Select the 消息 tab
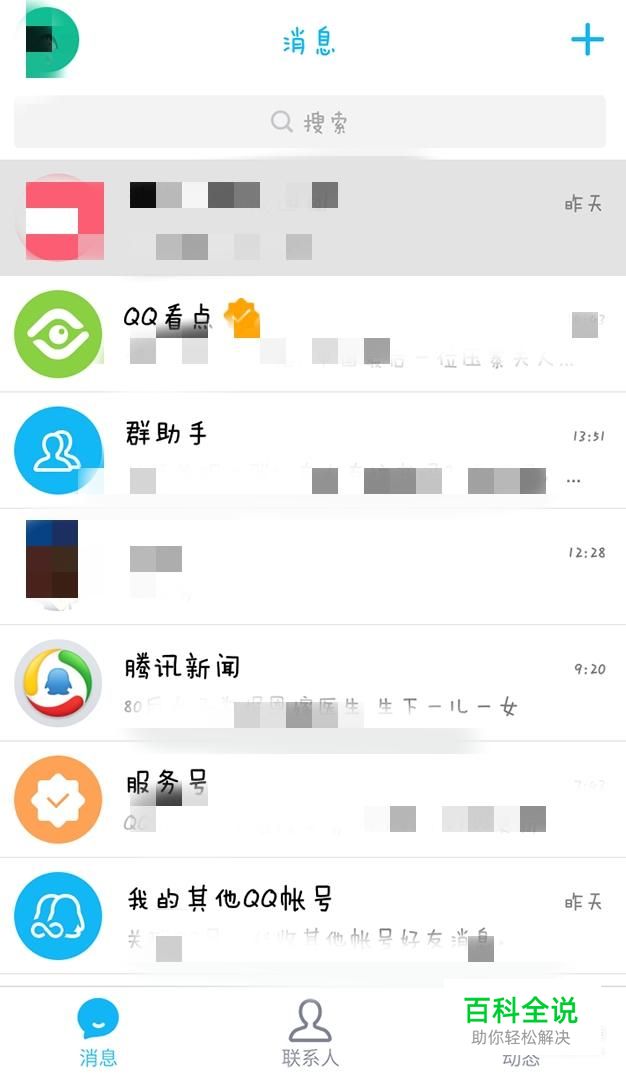The image size is (626, 1080). pyautogui.click(x=98, y=1032)
